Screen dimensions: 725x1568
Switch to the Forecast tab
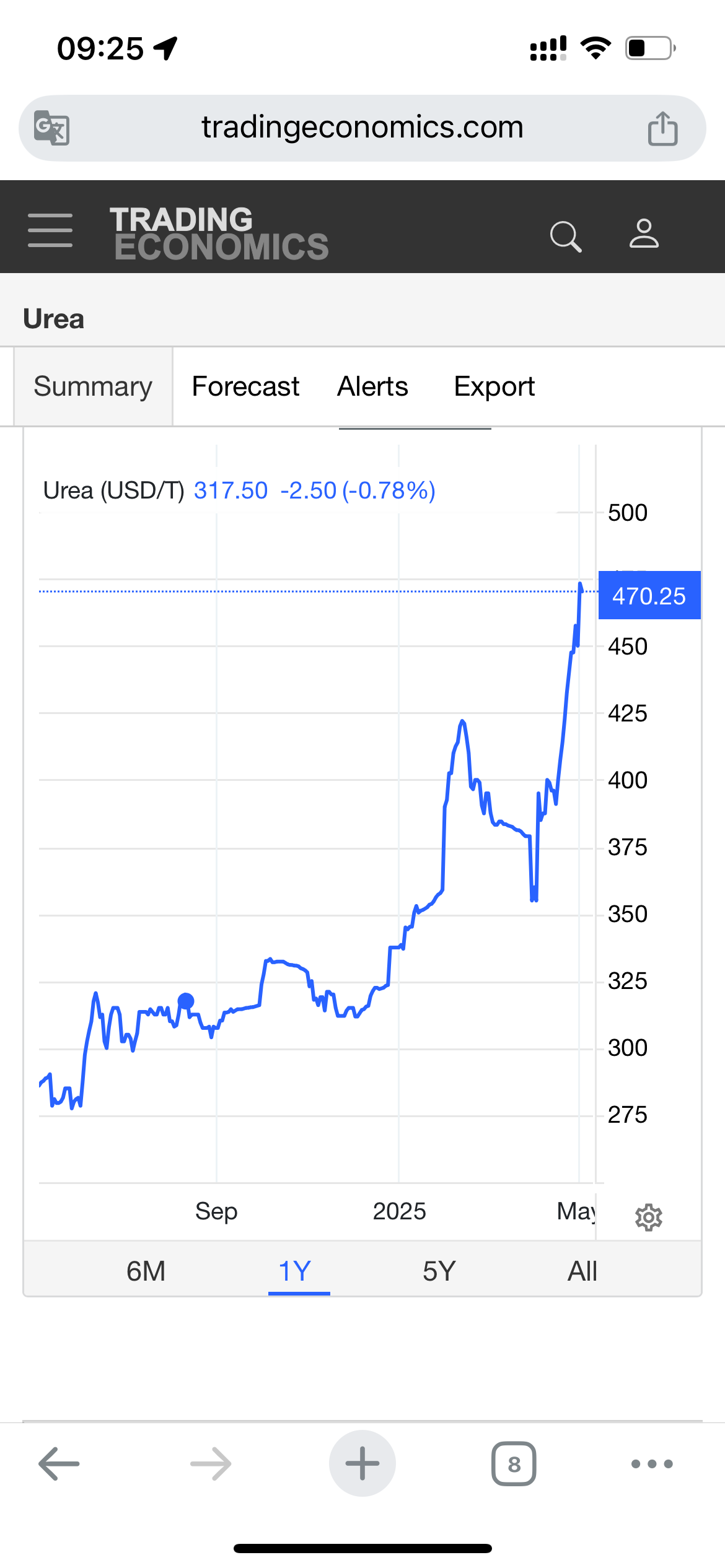click(x=245, y=387)
